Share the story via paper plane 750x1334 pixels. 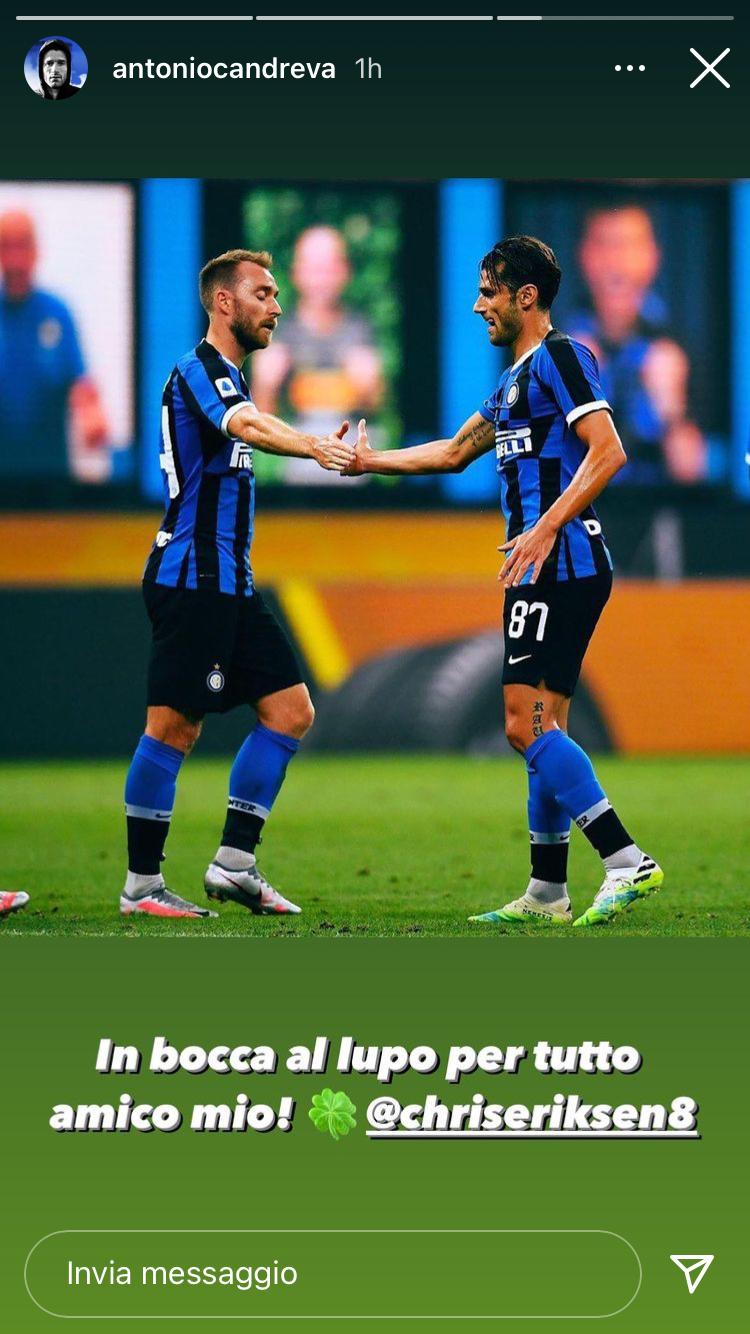[692, 1273]
